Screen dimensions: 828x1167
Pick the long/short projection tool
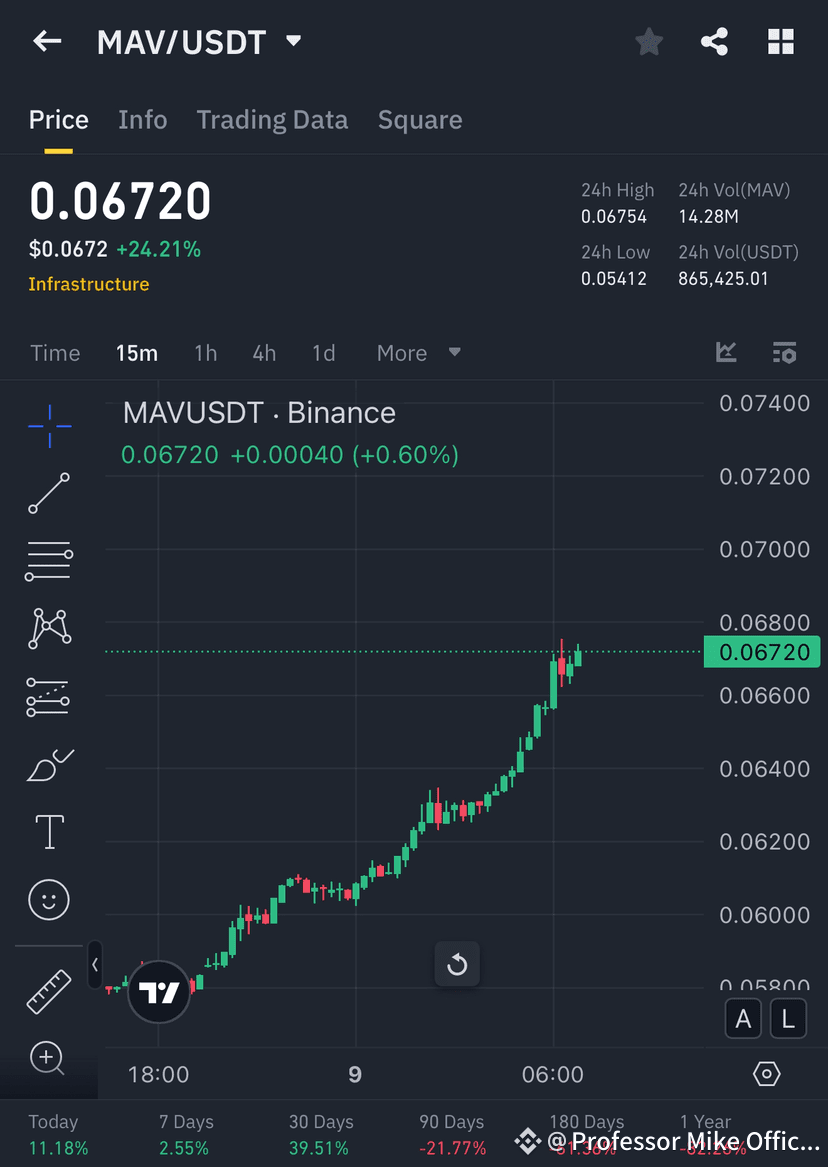click(x=48, y=697)
